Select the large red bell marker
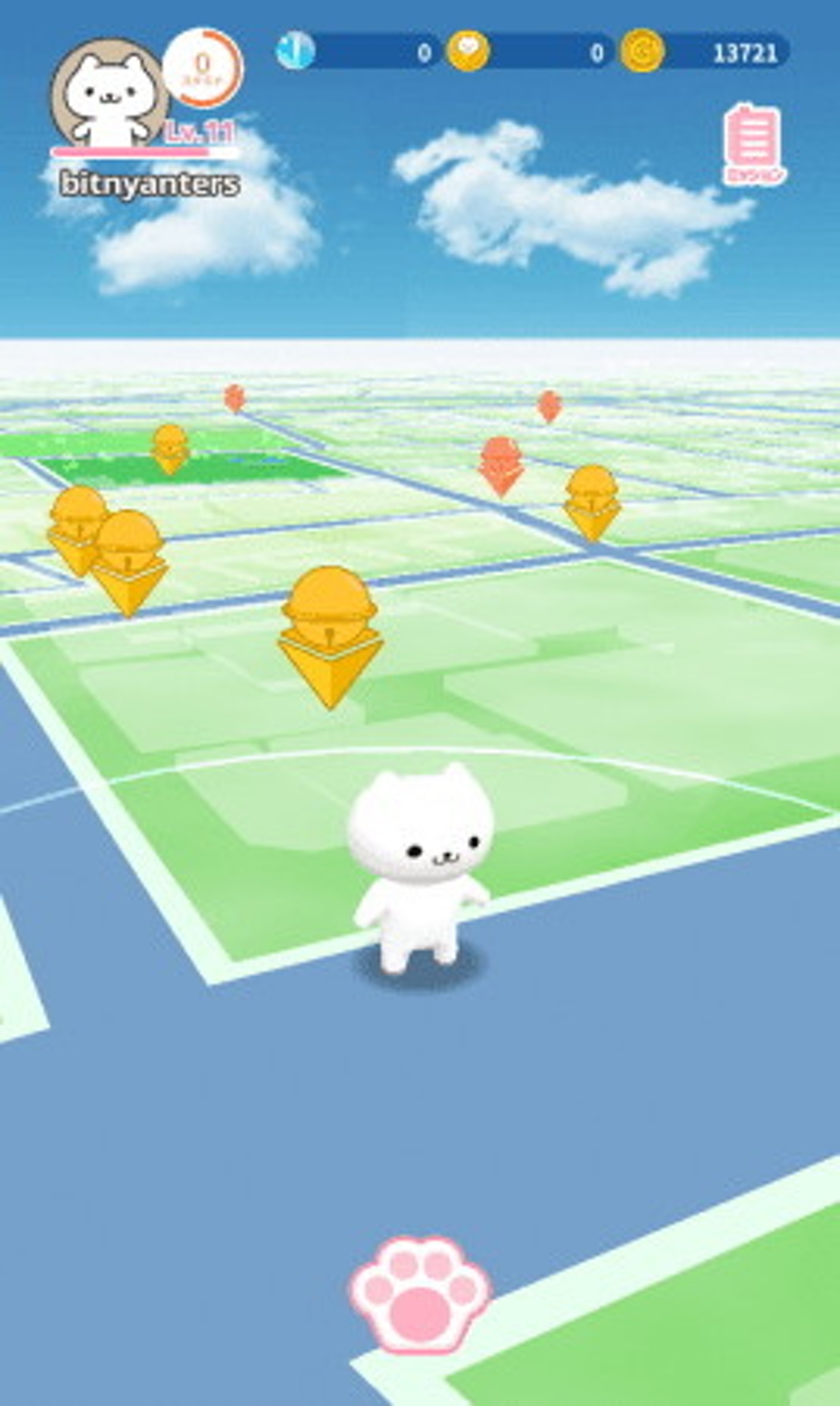Screen dimensions: 840x1406 [500, 465]
